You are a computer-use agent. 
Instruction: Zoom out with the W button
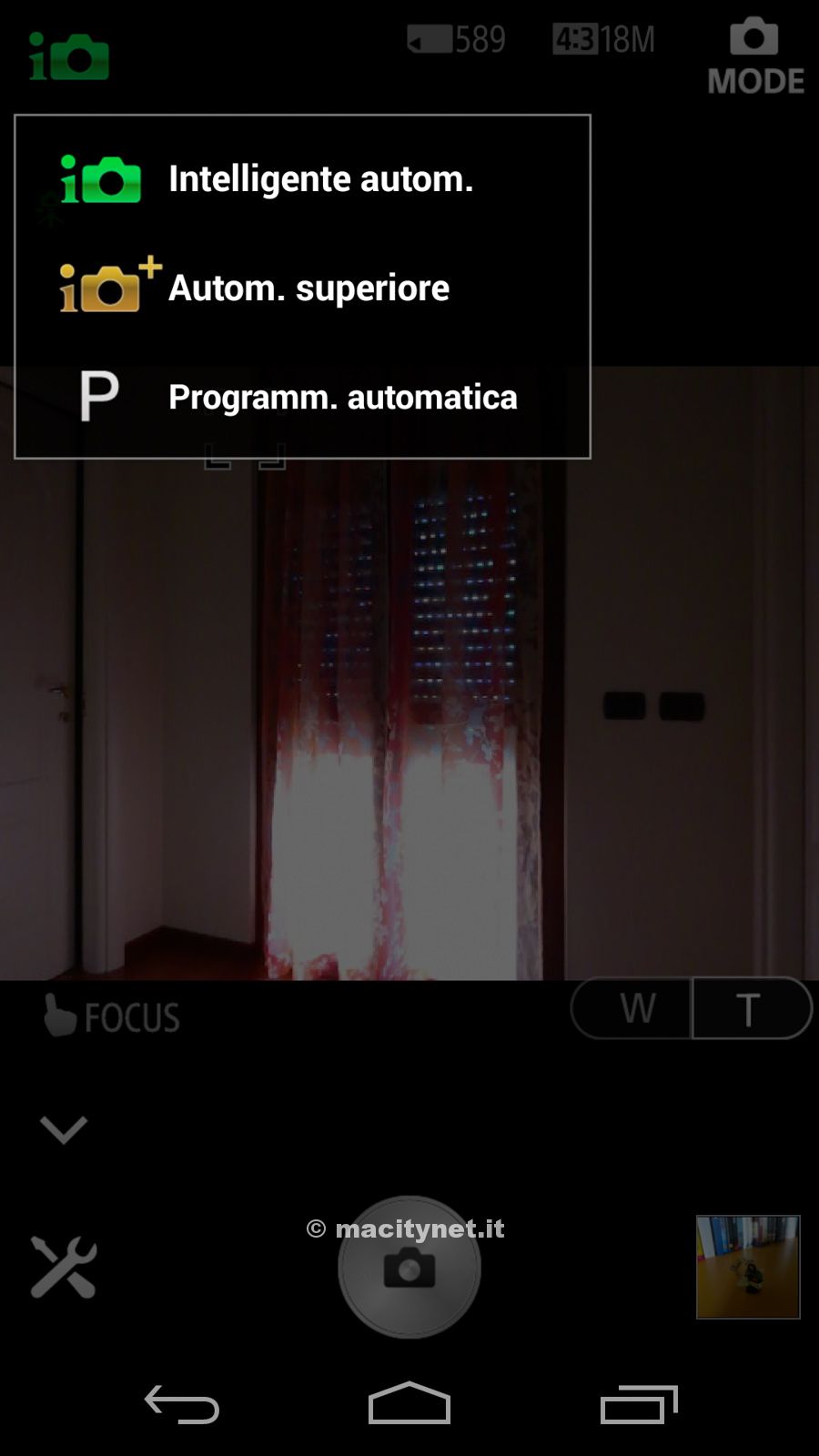tap(635, 1008)
